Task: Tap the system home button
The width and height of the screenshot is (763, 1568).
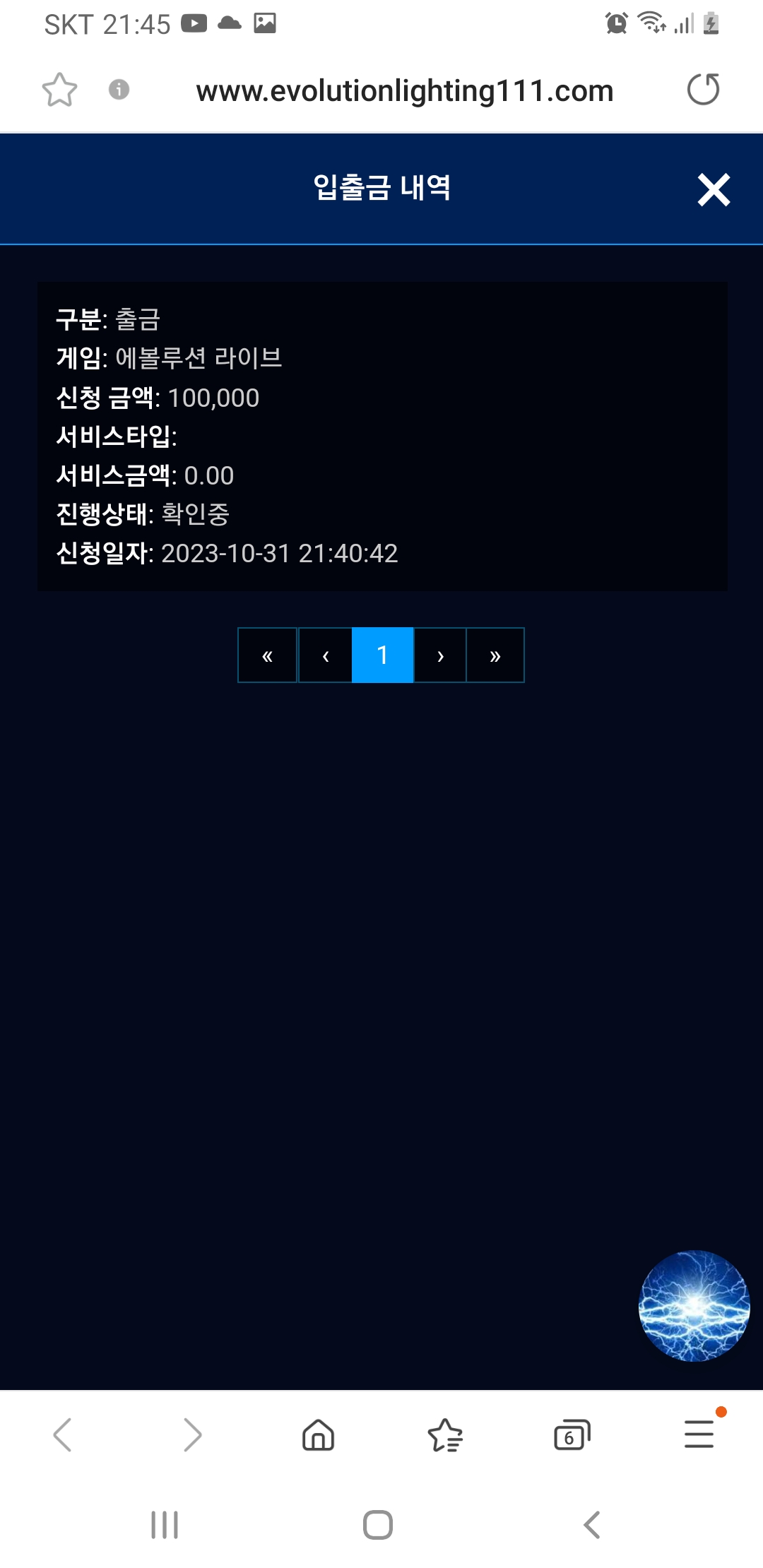Action: coord(378,1525)
